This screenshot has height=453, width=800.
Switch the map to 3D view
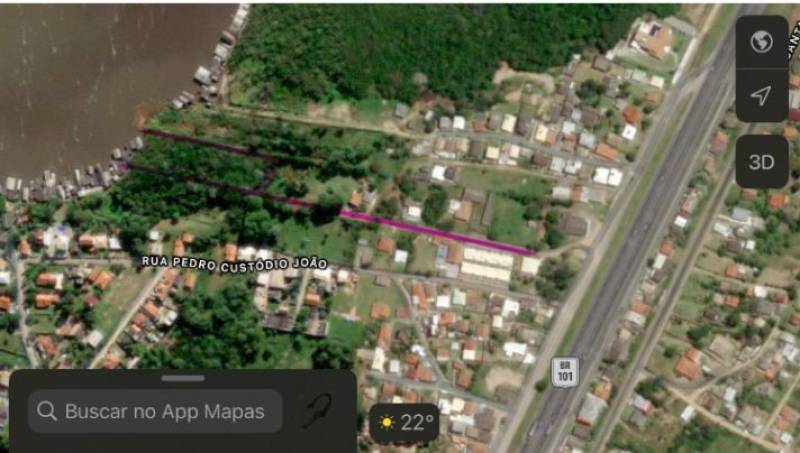(762, 161)
